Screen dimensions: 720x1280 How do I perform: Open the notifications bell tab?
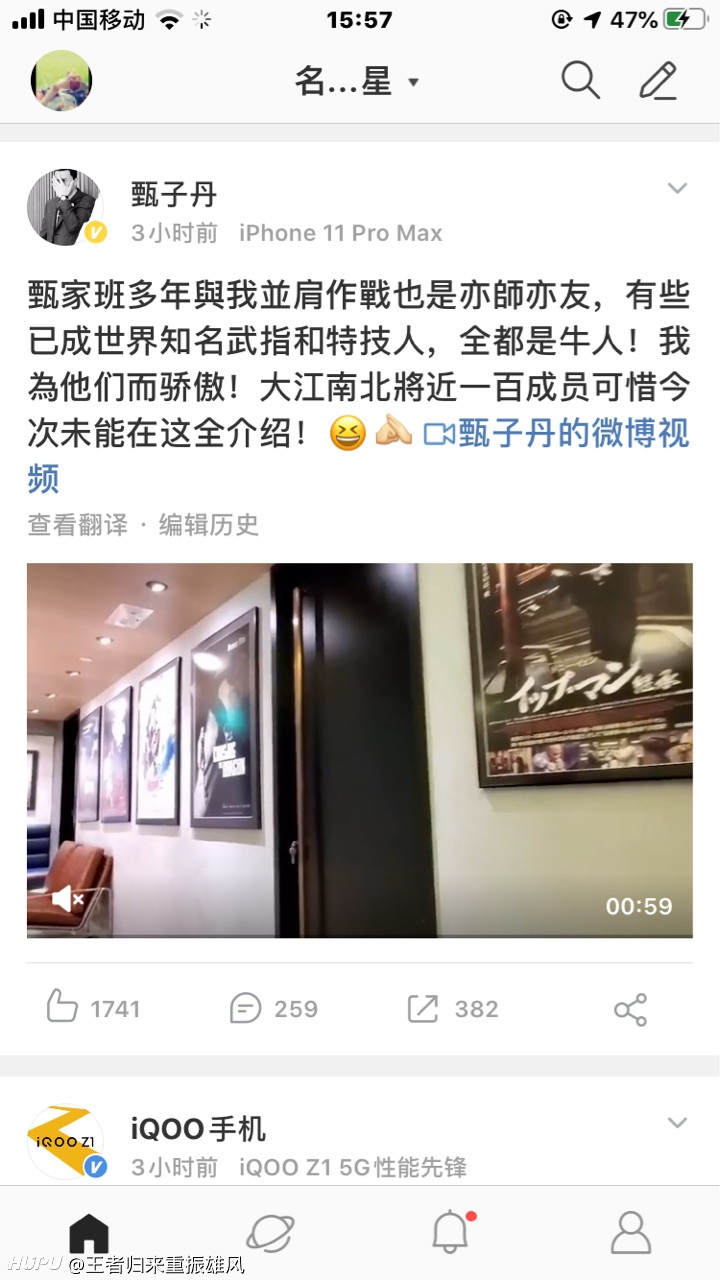[452, 1232]
